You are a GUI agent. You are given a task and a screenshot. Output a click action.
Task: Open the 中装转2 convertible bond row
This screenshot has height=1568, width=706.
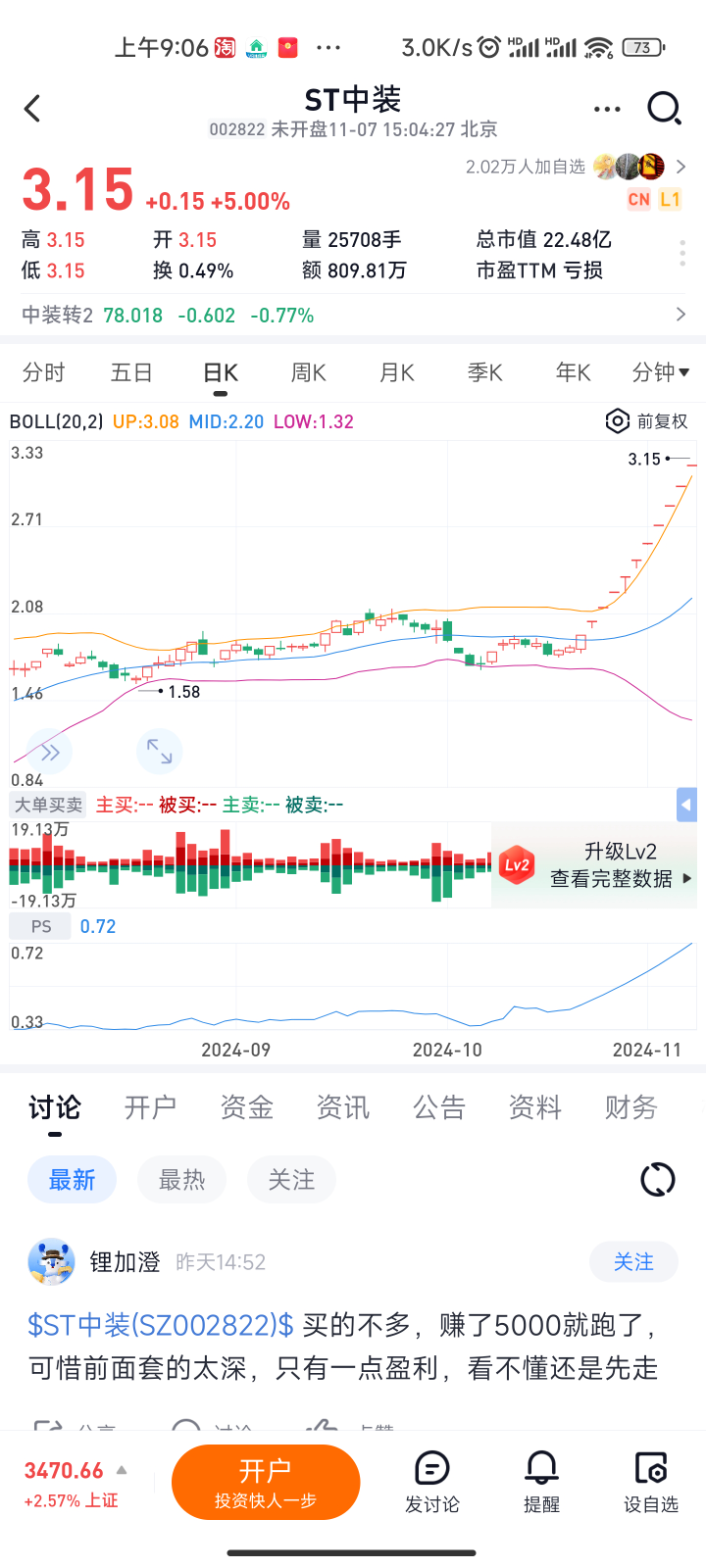(353, 315)
